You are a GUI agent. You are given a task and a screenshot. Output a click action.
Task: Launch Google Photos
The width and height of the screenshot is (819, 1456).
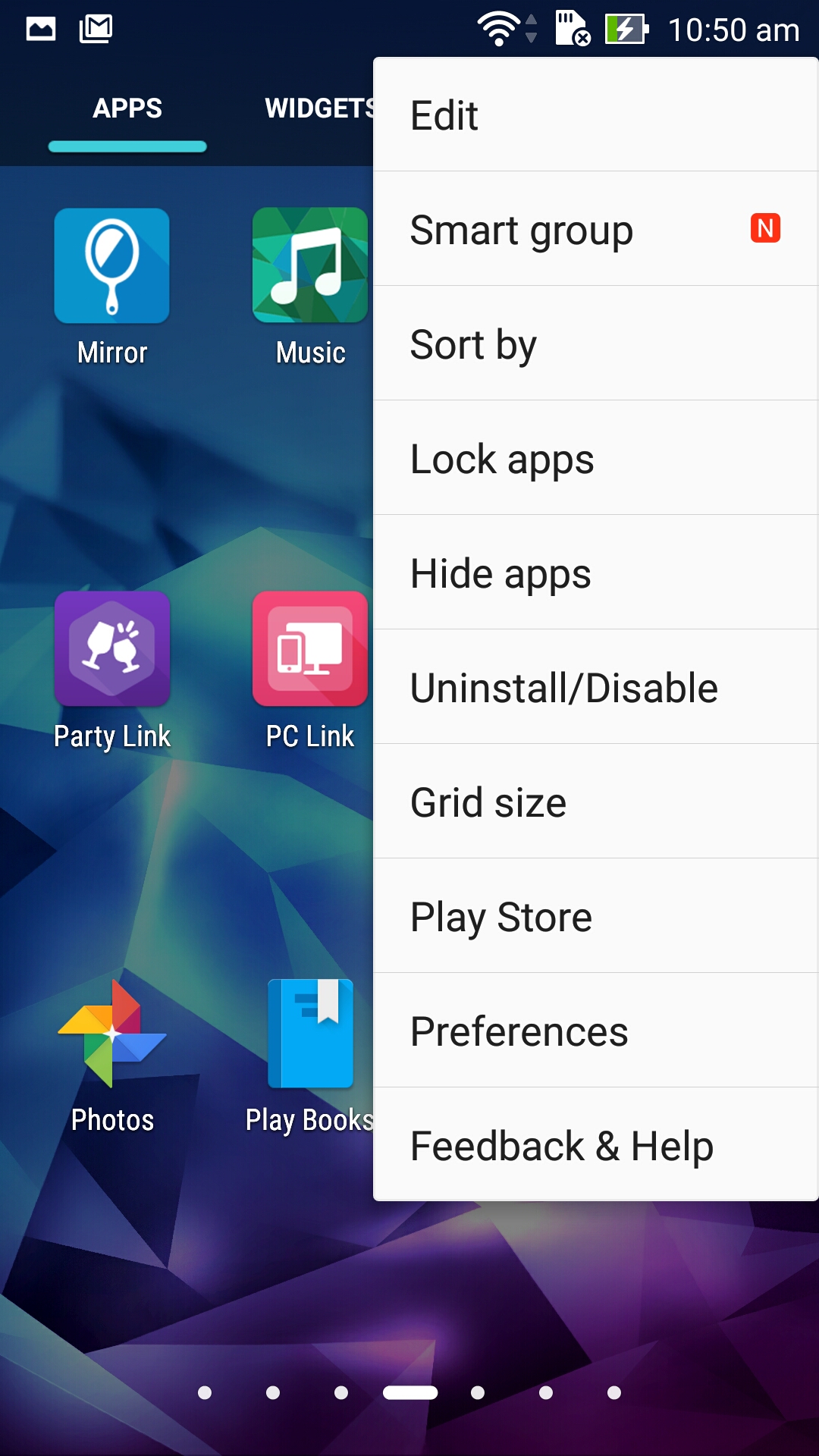(x=112, y=1056)
